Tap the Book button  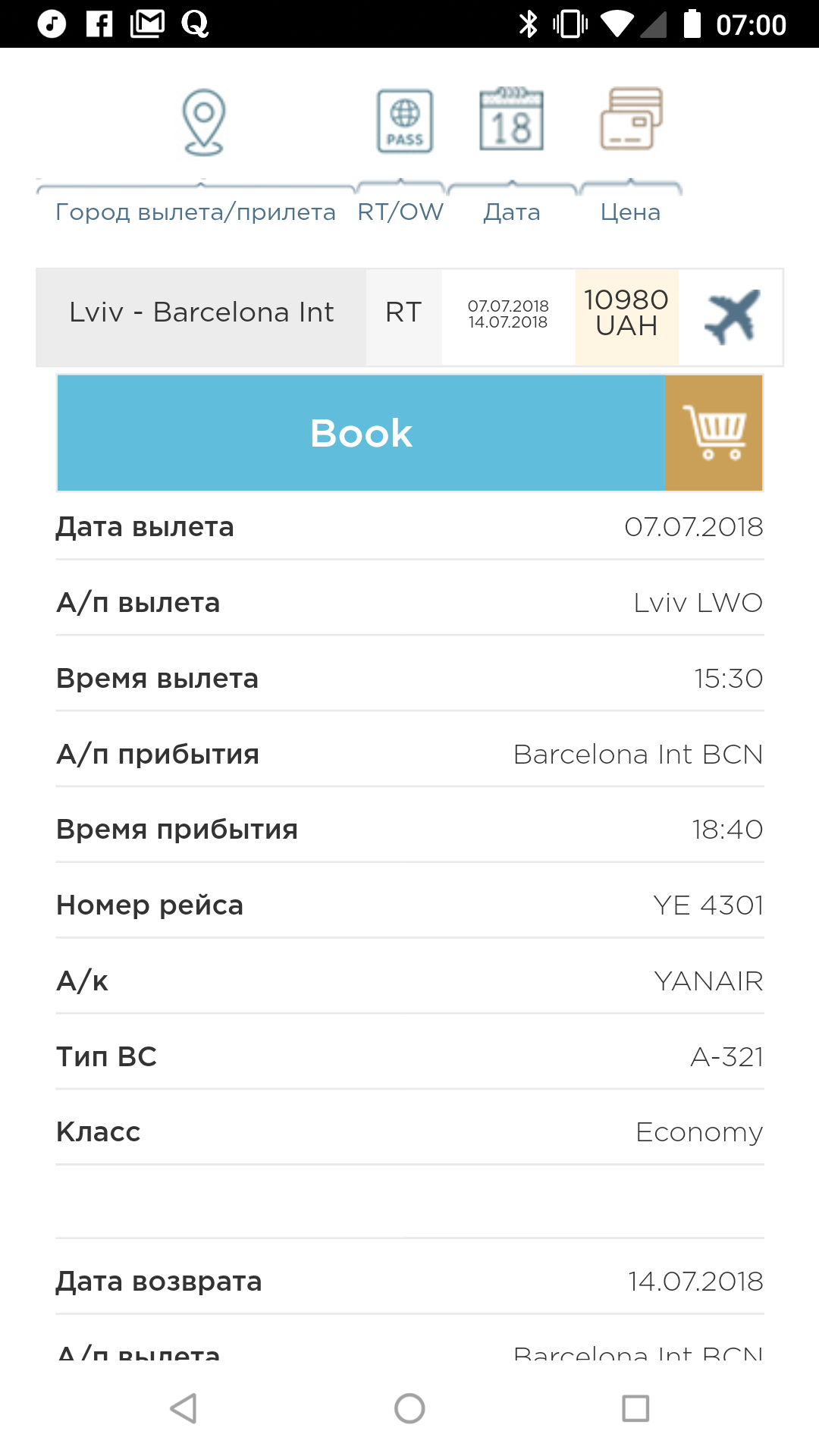click(361, 433)
